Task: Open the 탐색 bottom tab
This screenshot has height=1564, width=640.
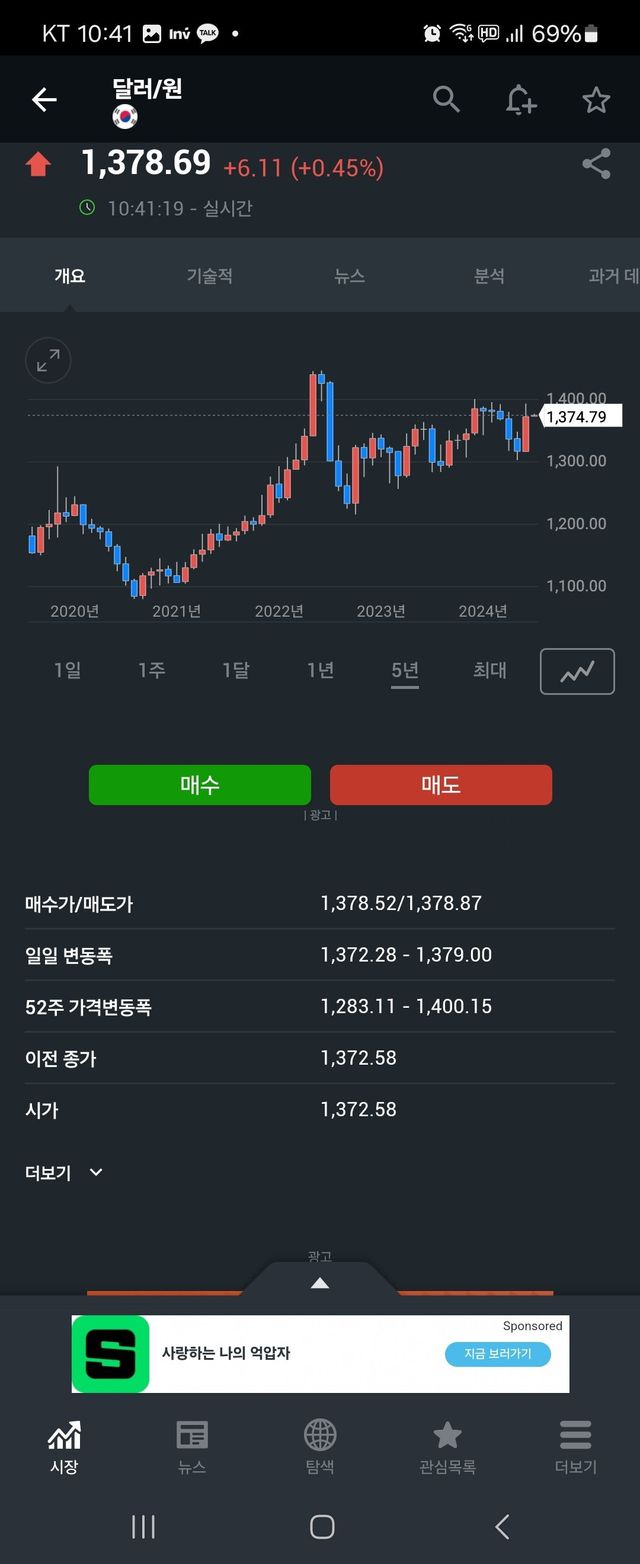Action: [x=320, y=1448]
